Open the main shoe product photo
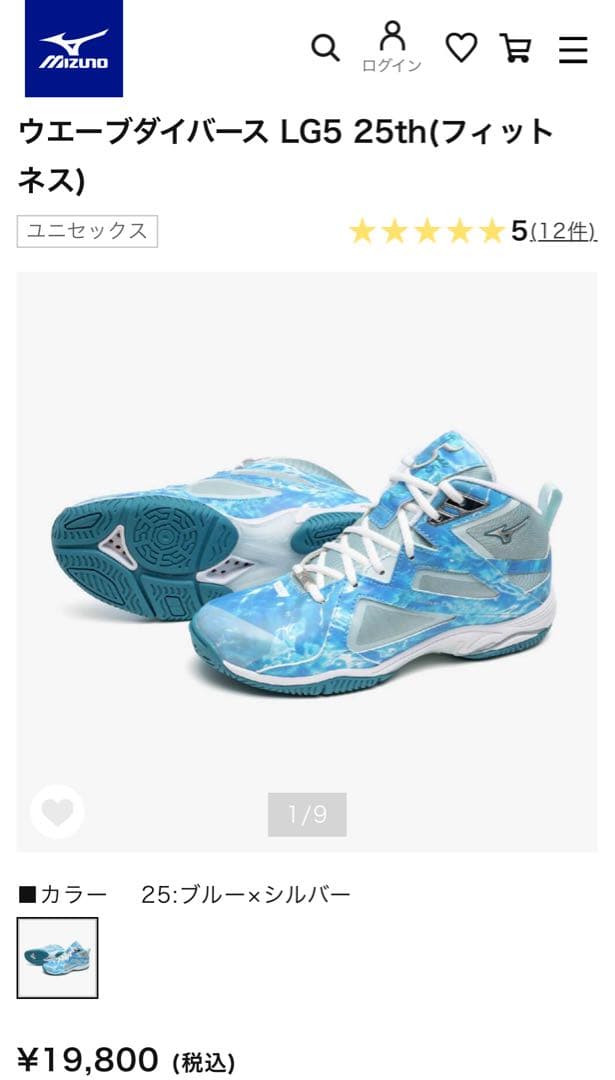Image resolution: width=615 pixels, height=1080 pixels. [x=307, y=560]
